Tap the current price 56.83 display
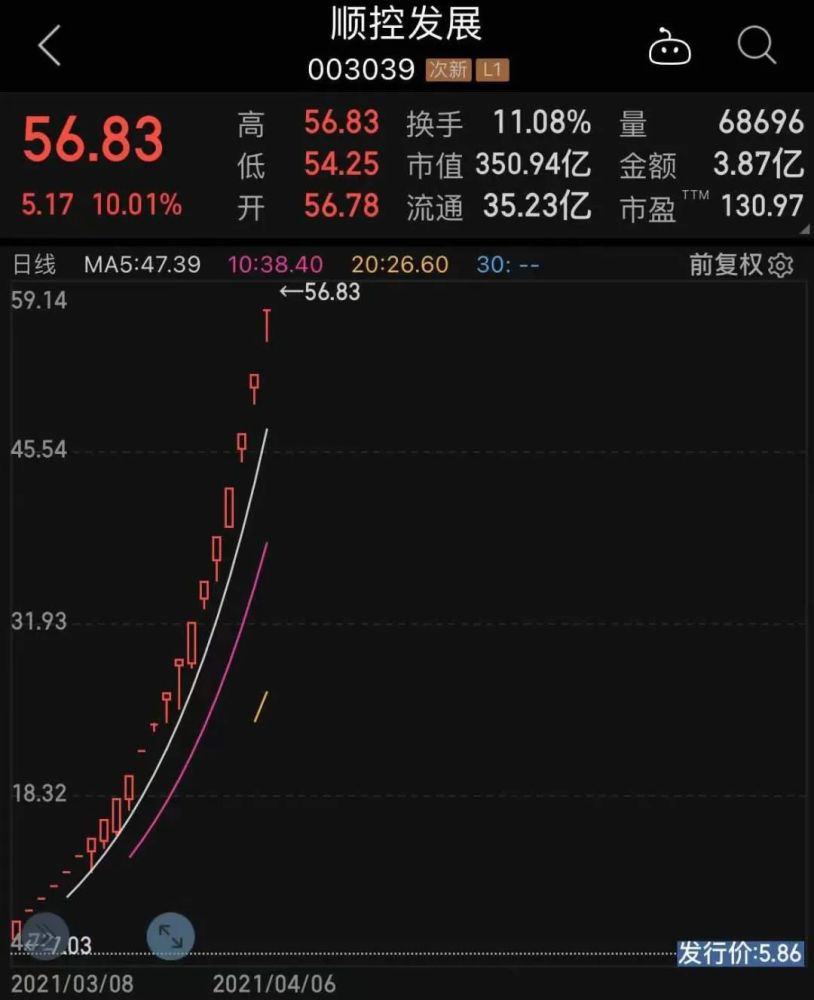814x1000 pixels. pos(95,140)
